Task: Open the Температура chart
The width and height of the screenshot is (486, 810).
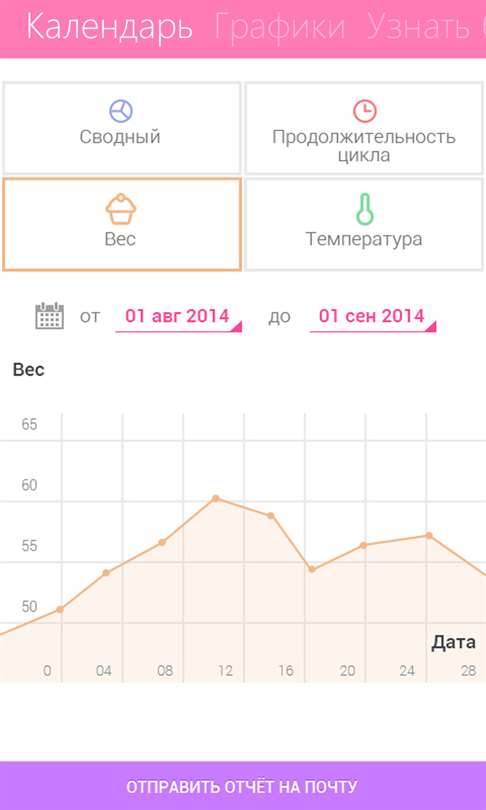Action: click(x=364, y=224)
